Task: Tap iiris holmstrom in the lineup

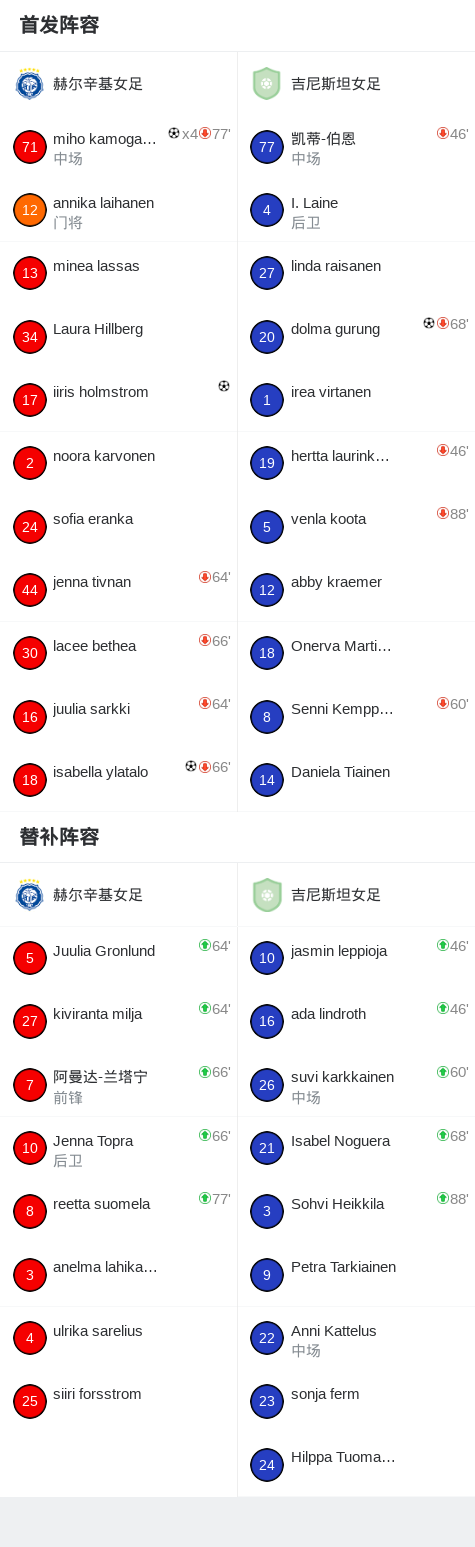Action: 118,400
